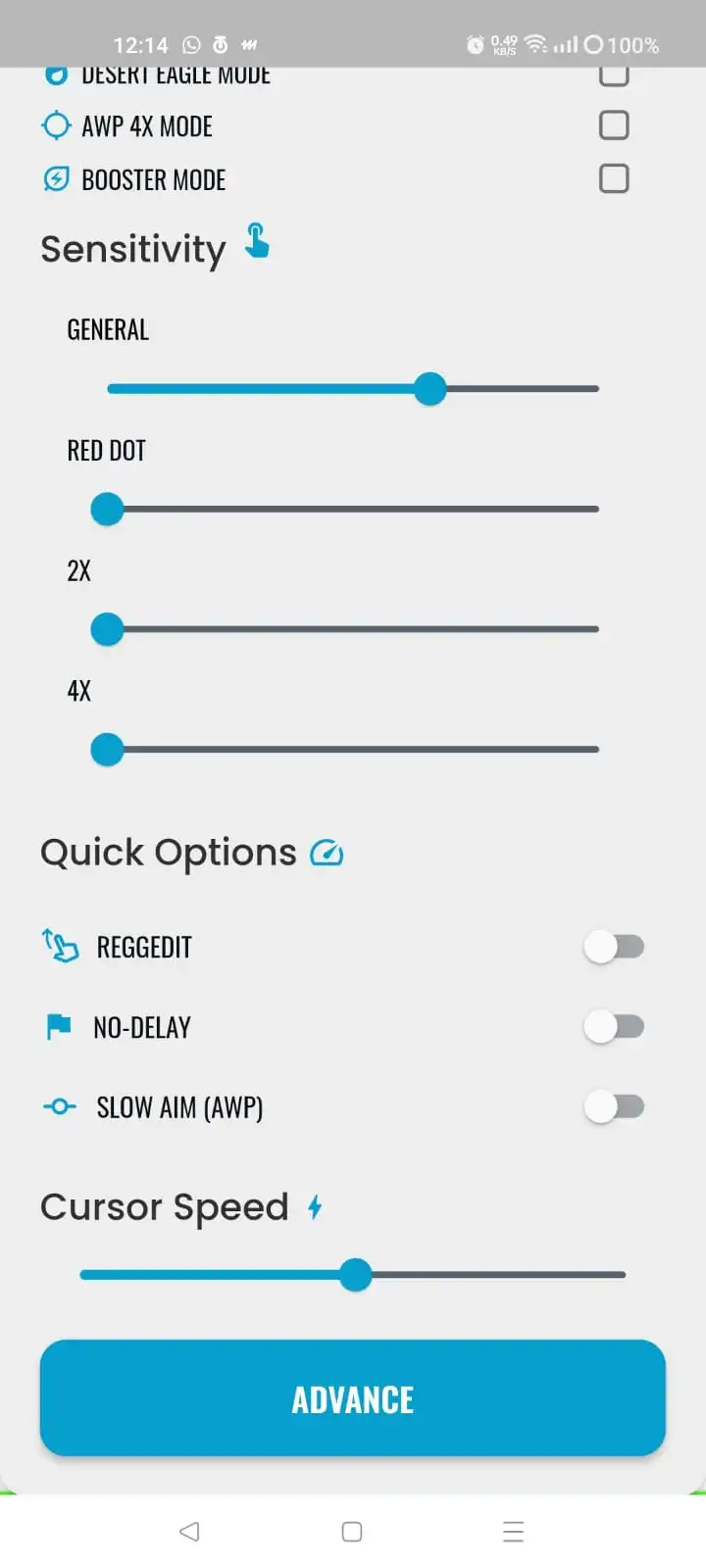The height and width of the screenshot is (1568, 706).
Task: Switch on SLOW AIM (AWP)
Action: click(x=614, y=1107)
